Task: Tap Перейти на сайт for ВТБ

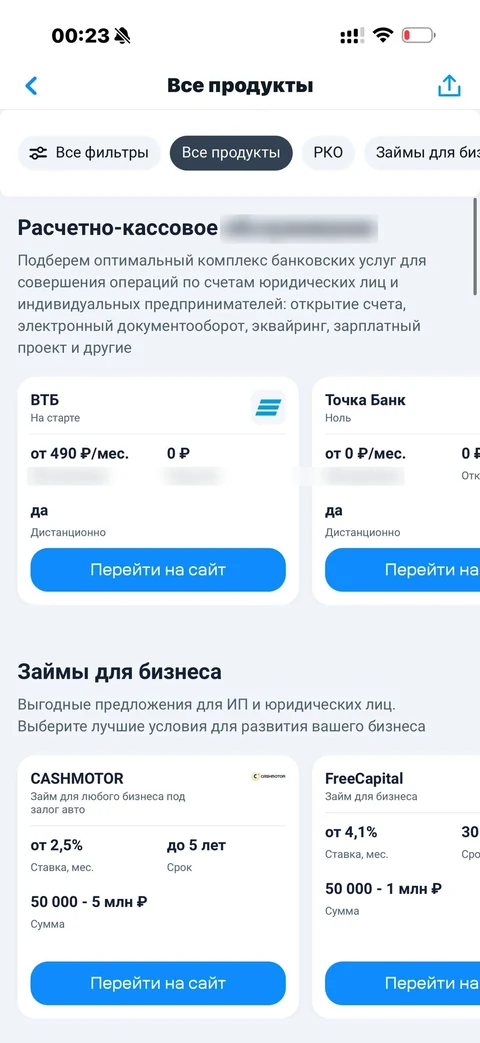Action: 158,570
